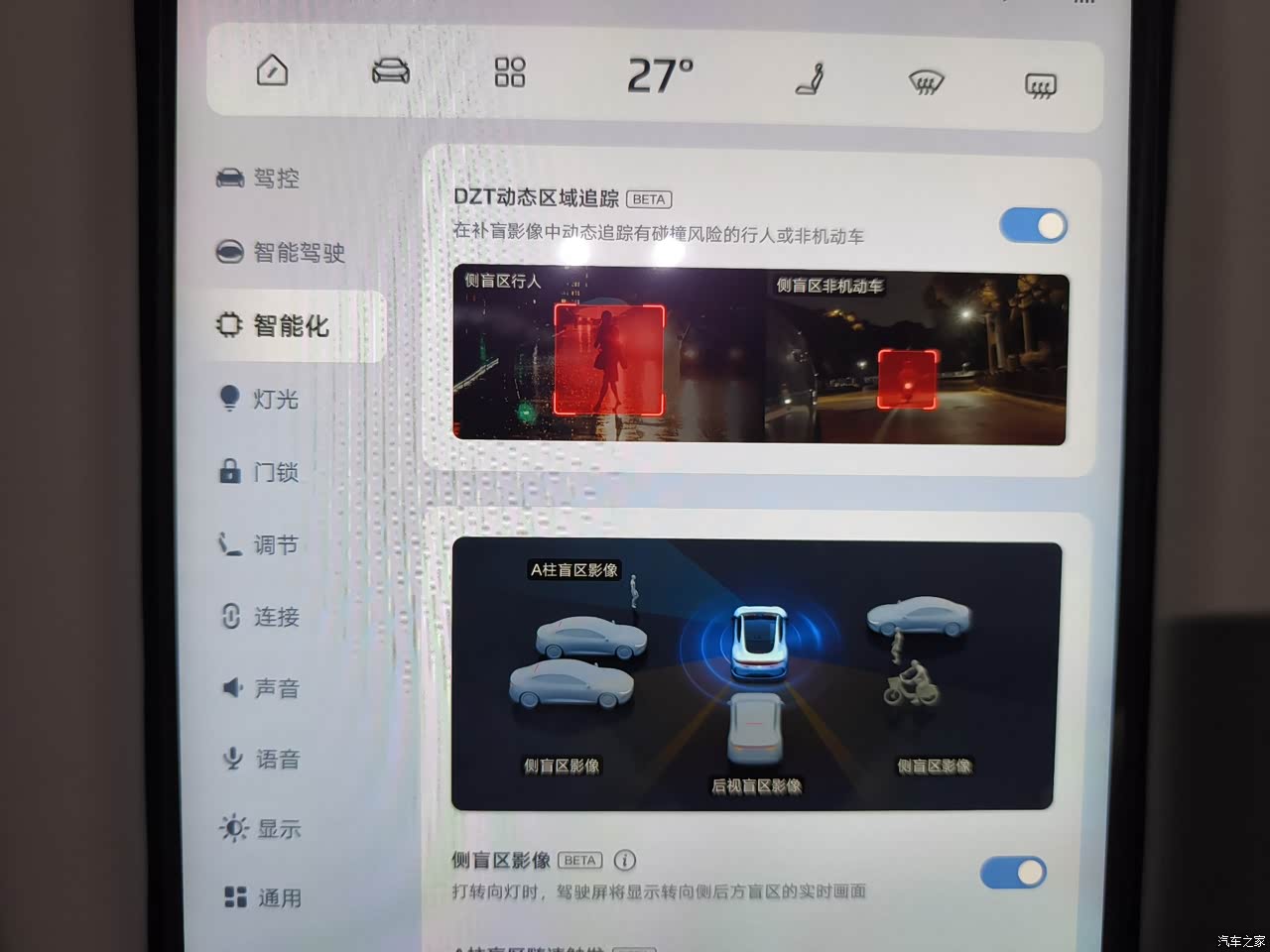Open 连接 settings
1270x952 pixels.
point(261,617)
